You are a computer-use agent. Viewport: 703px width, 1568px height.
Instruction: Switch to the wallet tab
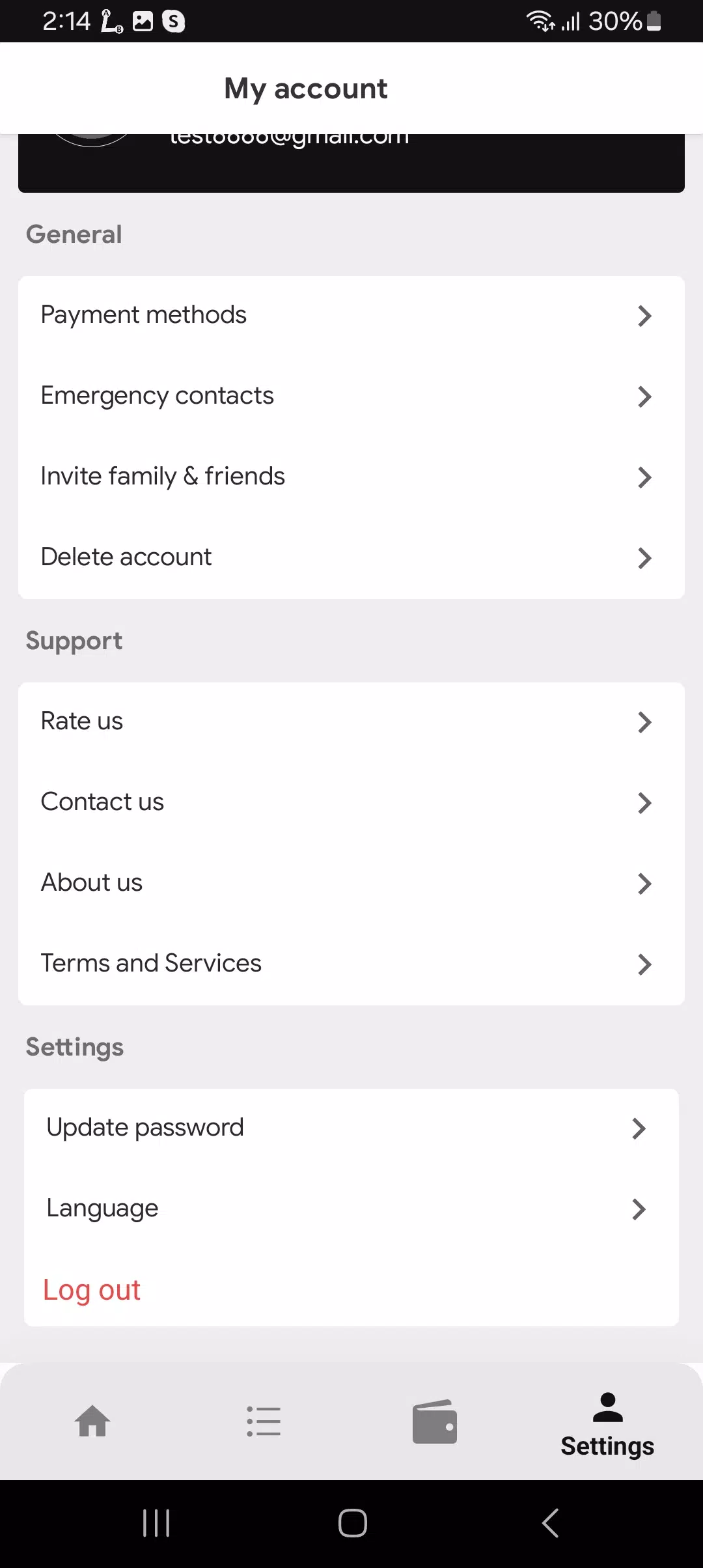[435, 1421]
